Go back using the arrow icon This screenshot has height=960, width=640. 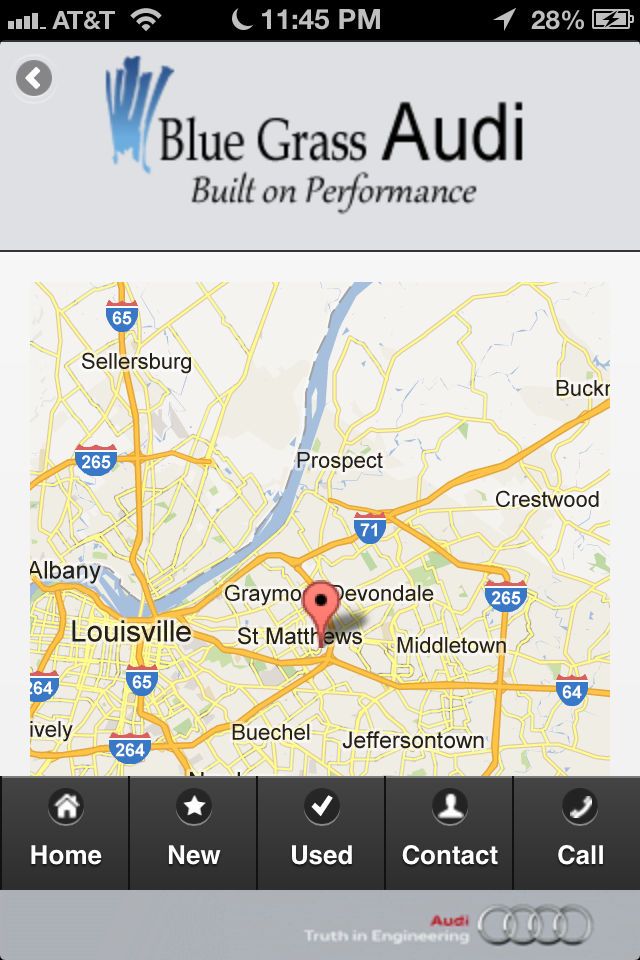point(34,78)
